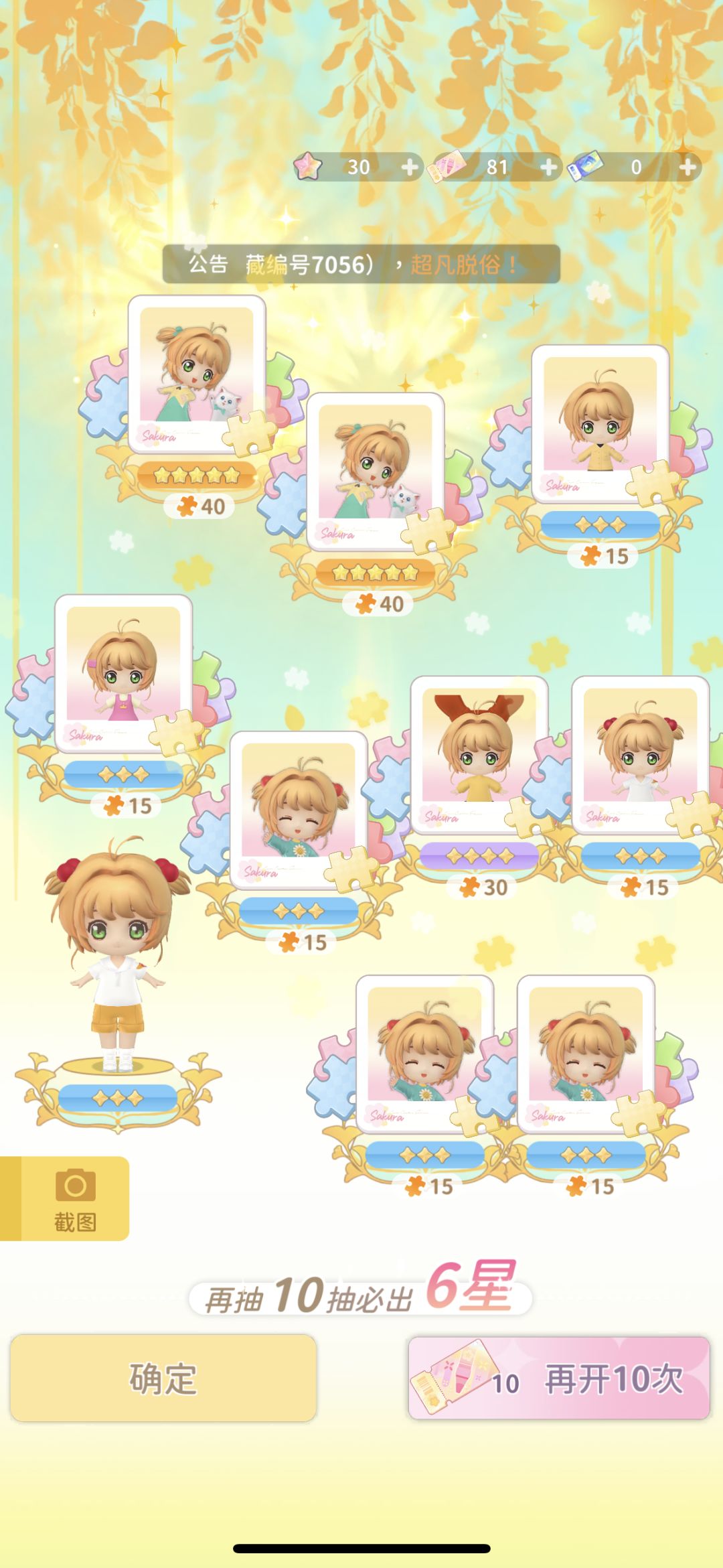723x1568 pixels.
Task: Add more pink tickets showing 81
Action: (x=548, y=167)
